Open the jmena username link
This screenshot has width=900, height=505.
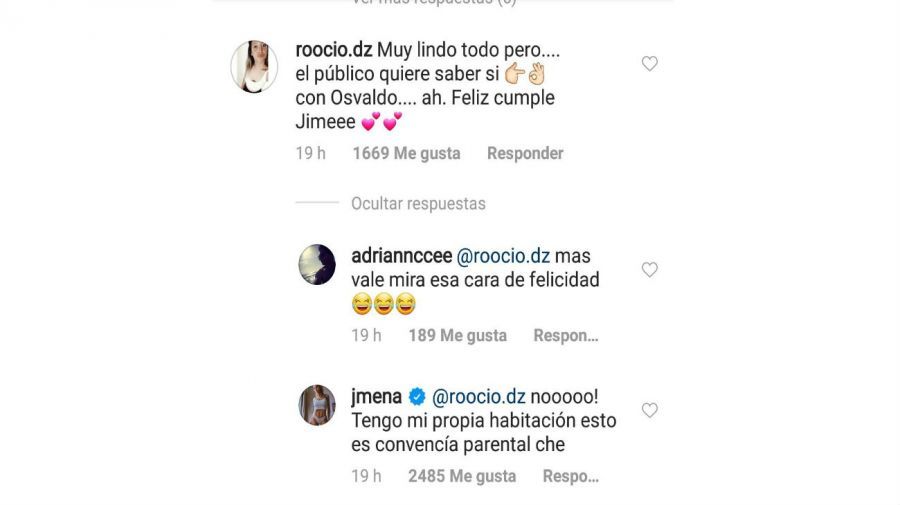(x=377, y=396)
